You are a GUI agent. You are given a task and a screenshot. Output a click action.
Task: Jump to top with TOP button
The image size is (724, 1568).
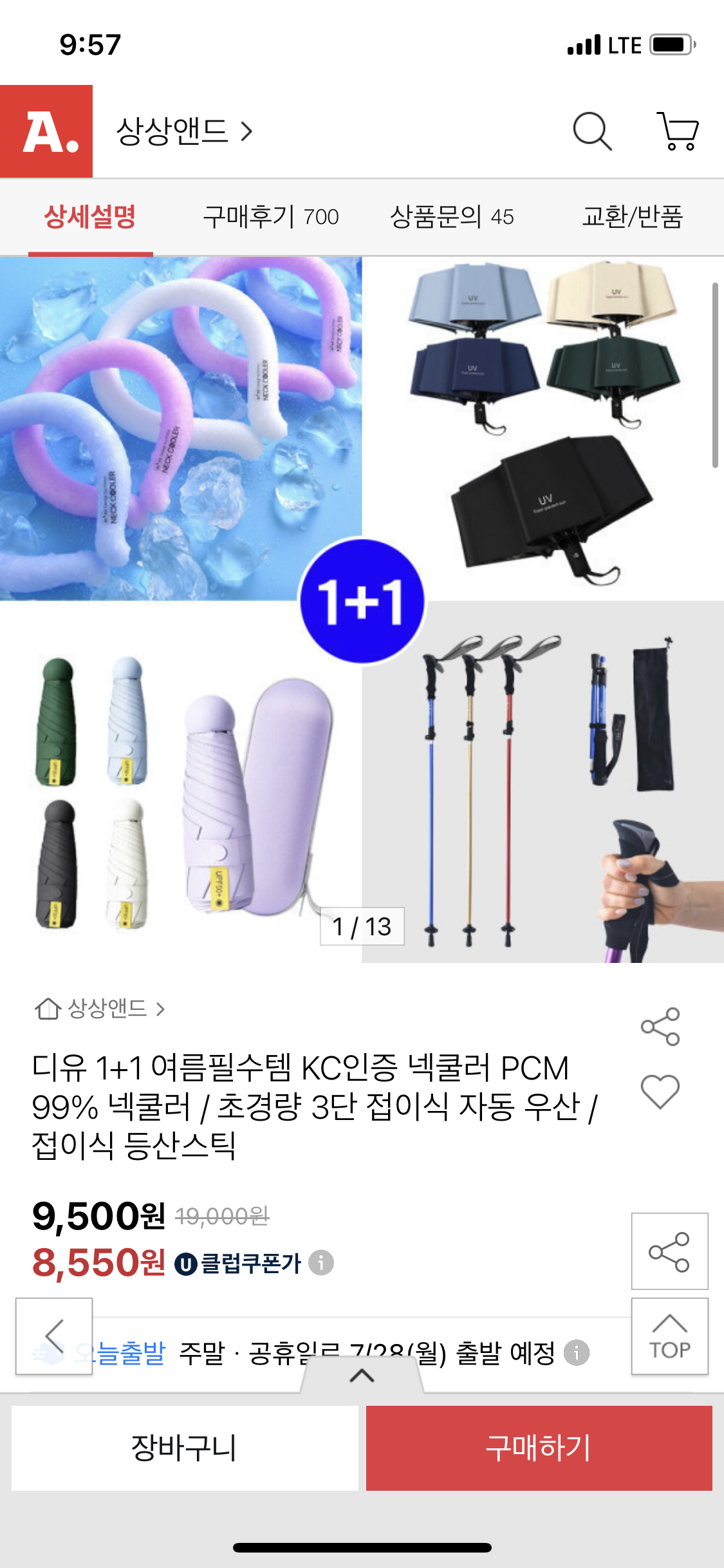pos(669,1336)
